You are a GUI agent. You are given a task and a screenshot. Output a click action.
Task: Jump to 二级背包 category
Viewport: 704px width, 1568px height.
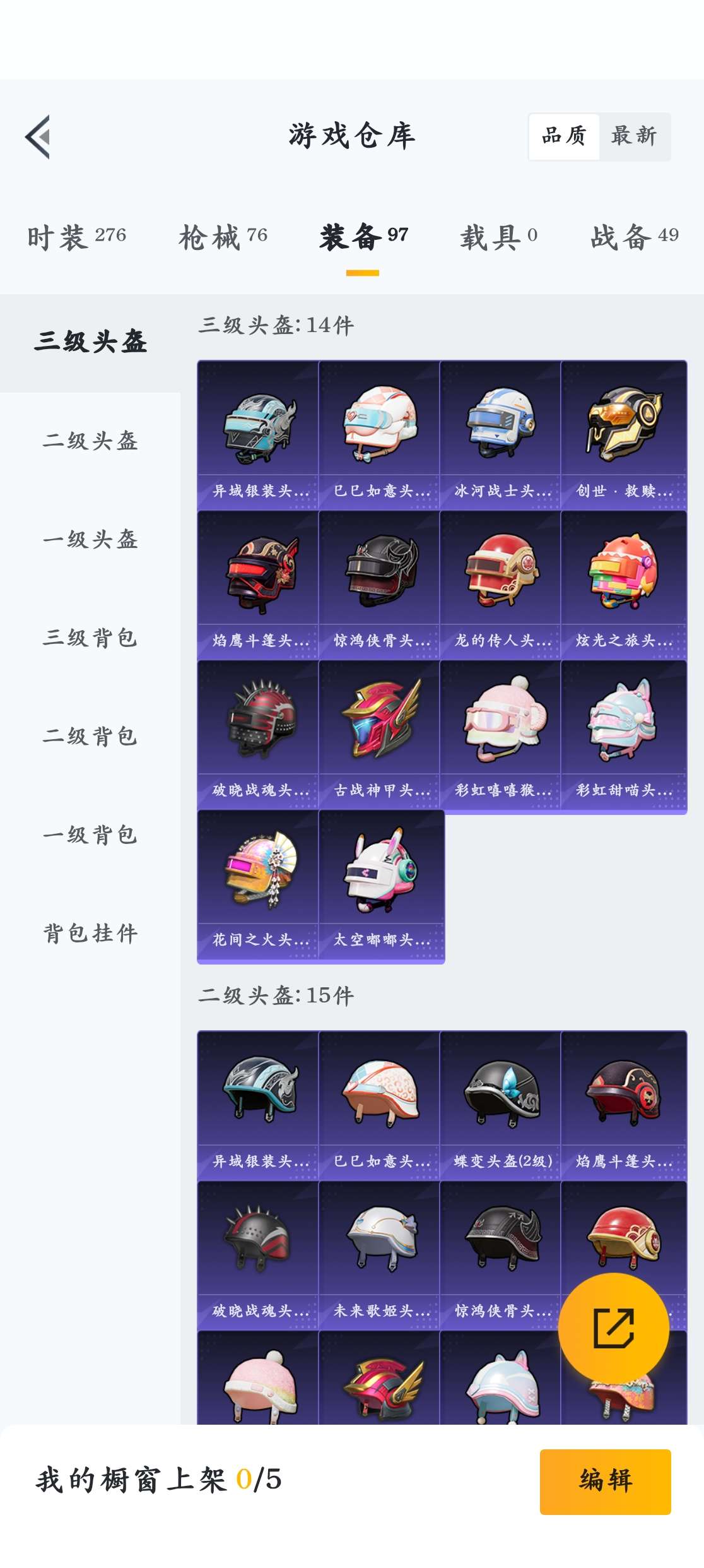[90, 736]
